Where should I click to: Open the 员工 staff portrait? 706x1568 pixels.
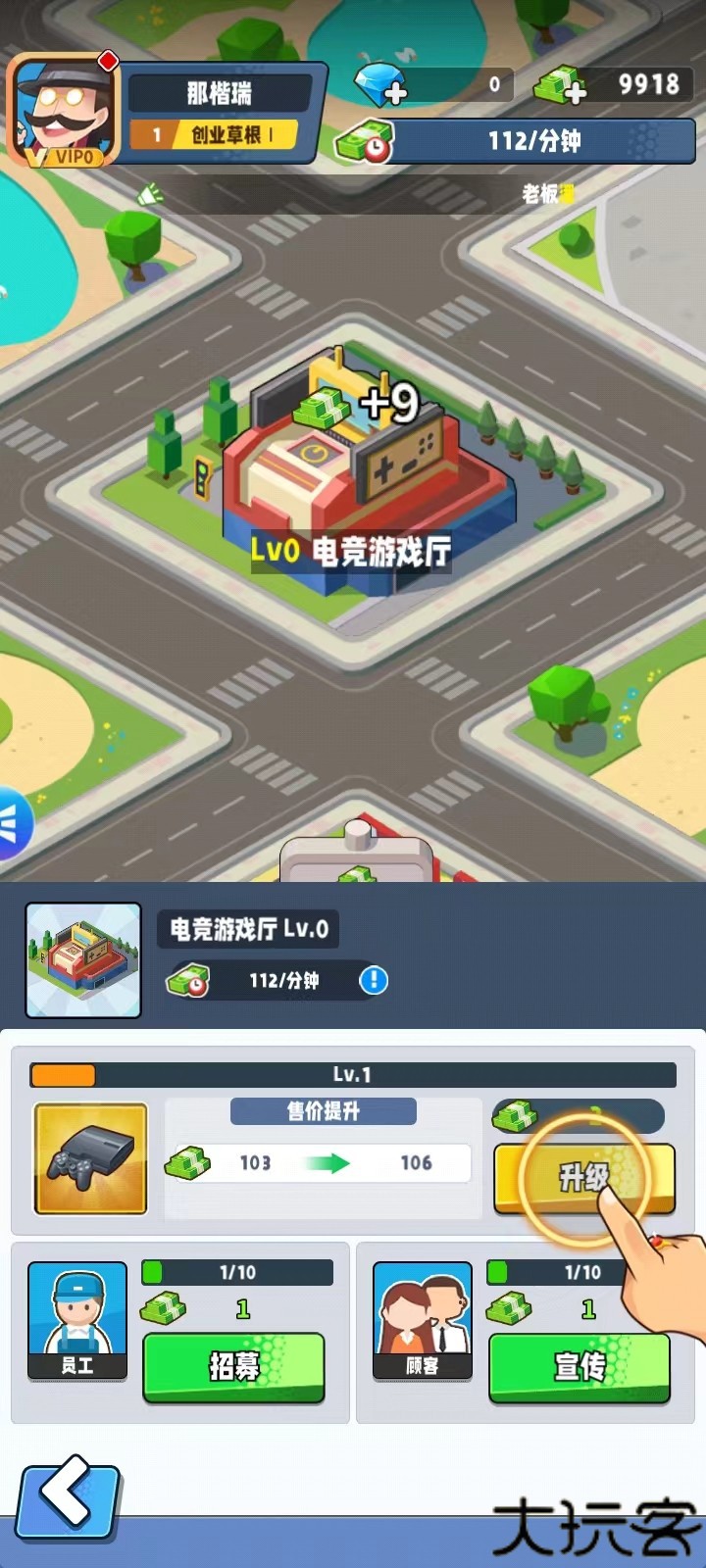(x=77, y=1319)
